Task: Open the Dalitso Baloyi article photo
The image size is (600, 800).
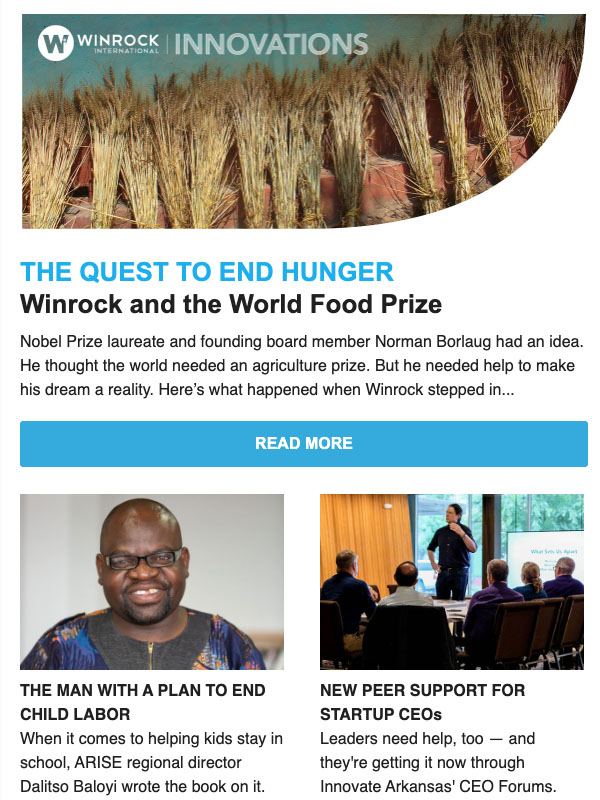Action: pyautogui.click(x=152, y=581)
